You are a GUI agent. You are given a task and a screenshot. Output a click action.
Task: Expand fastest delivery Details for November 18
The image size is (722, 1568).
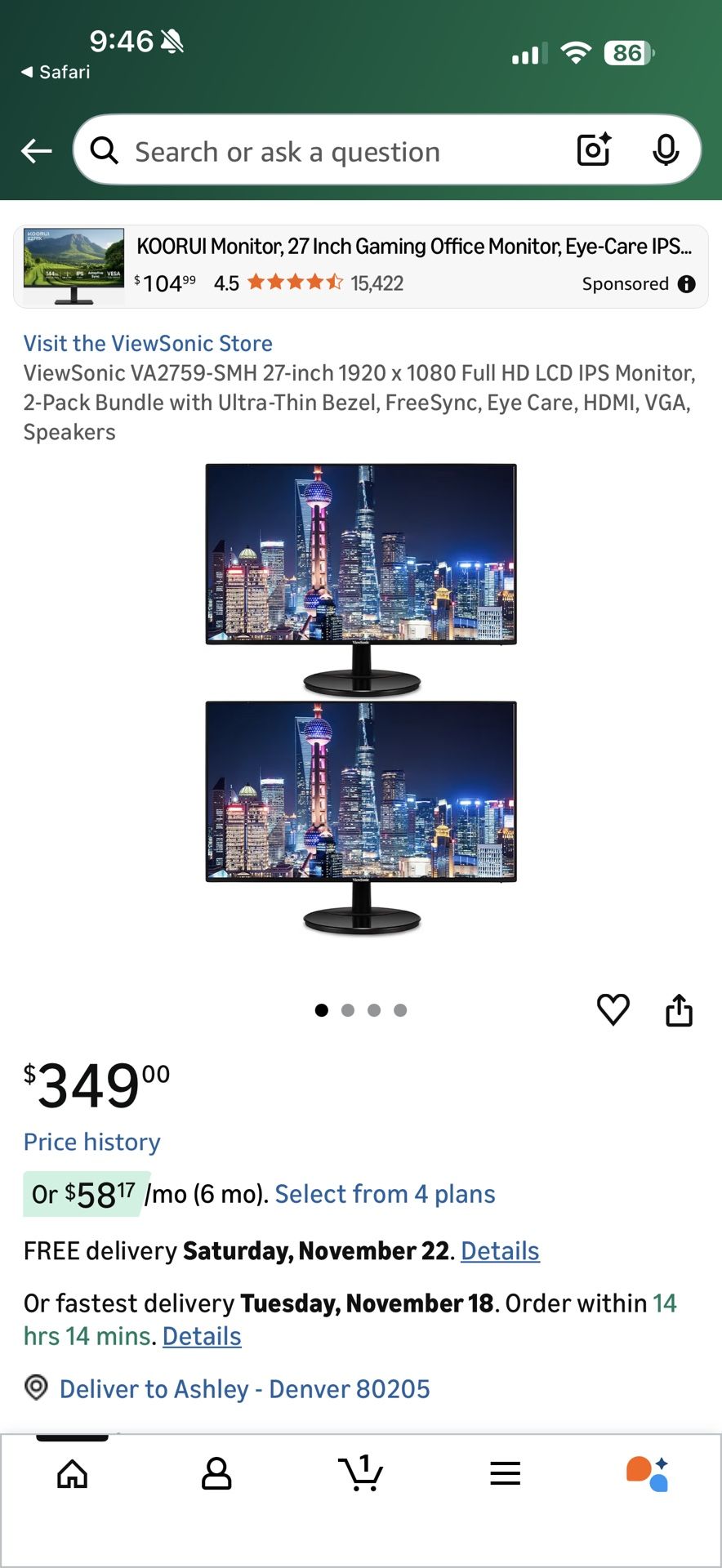coord(201,1336)
